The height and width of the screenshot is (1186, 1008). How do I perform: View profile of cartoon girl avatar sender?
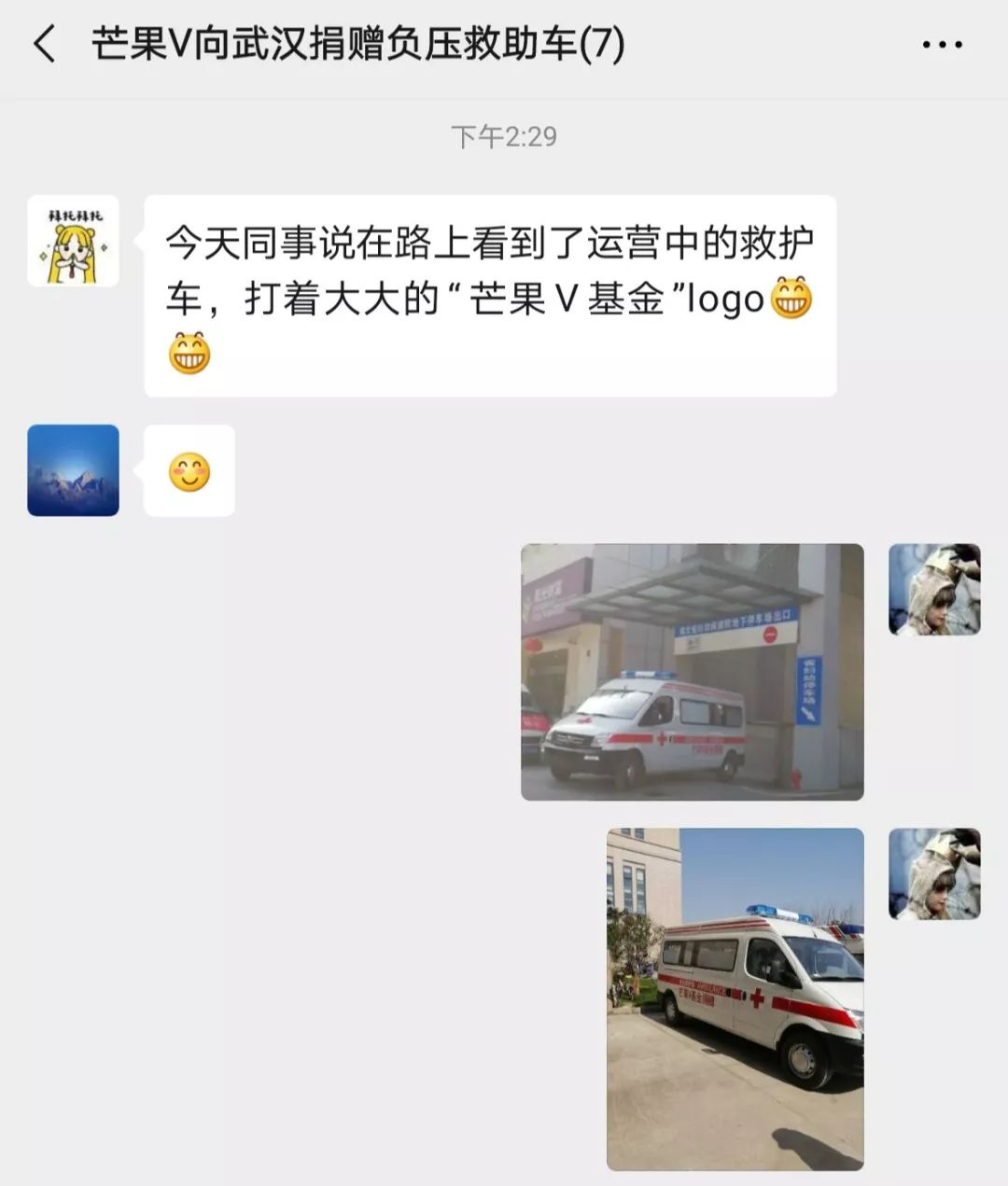[73, 241]
